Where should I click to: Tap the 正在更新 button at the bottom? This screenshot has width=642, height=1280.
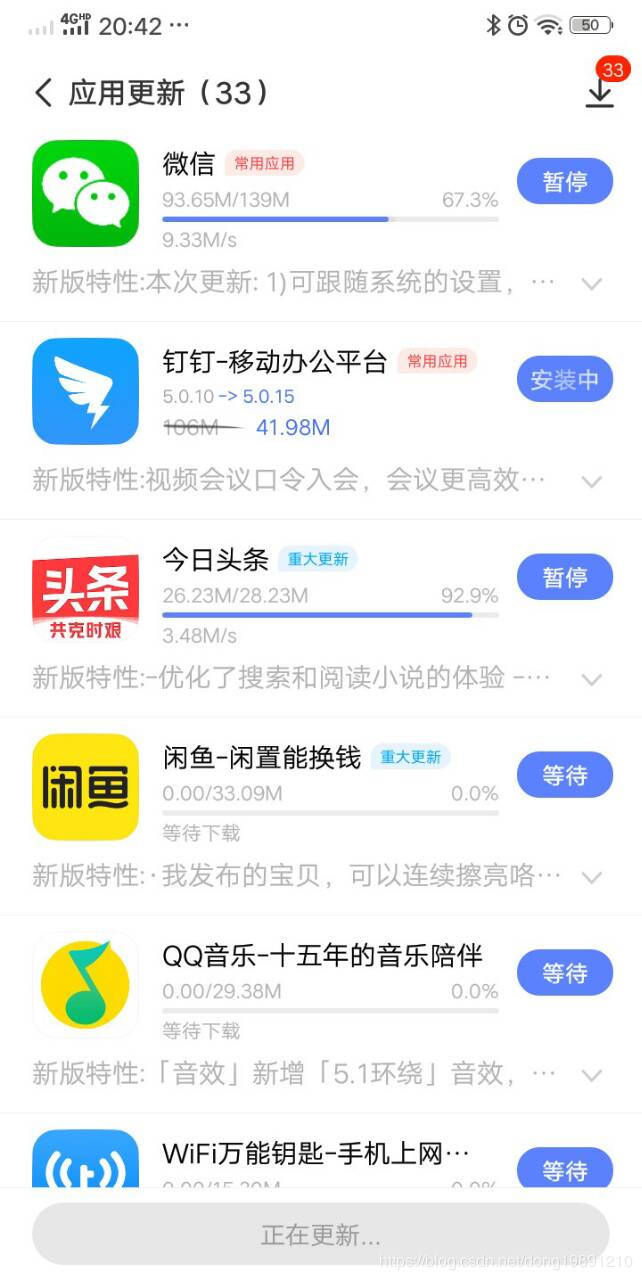tap(321, 1234)
